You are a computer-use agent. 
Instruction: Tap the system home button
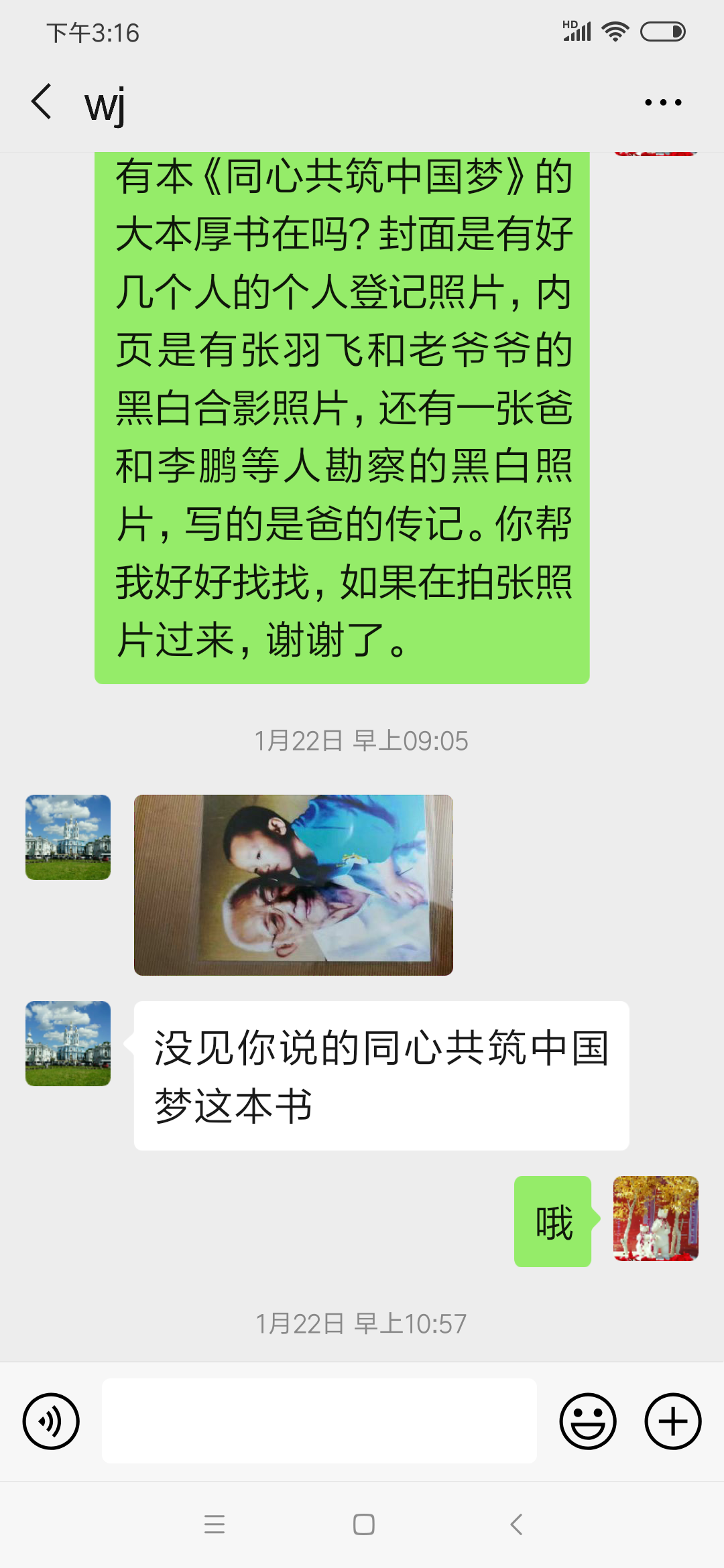(x=363, y=1524)
